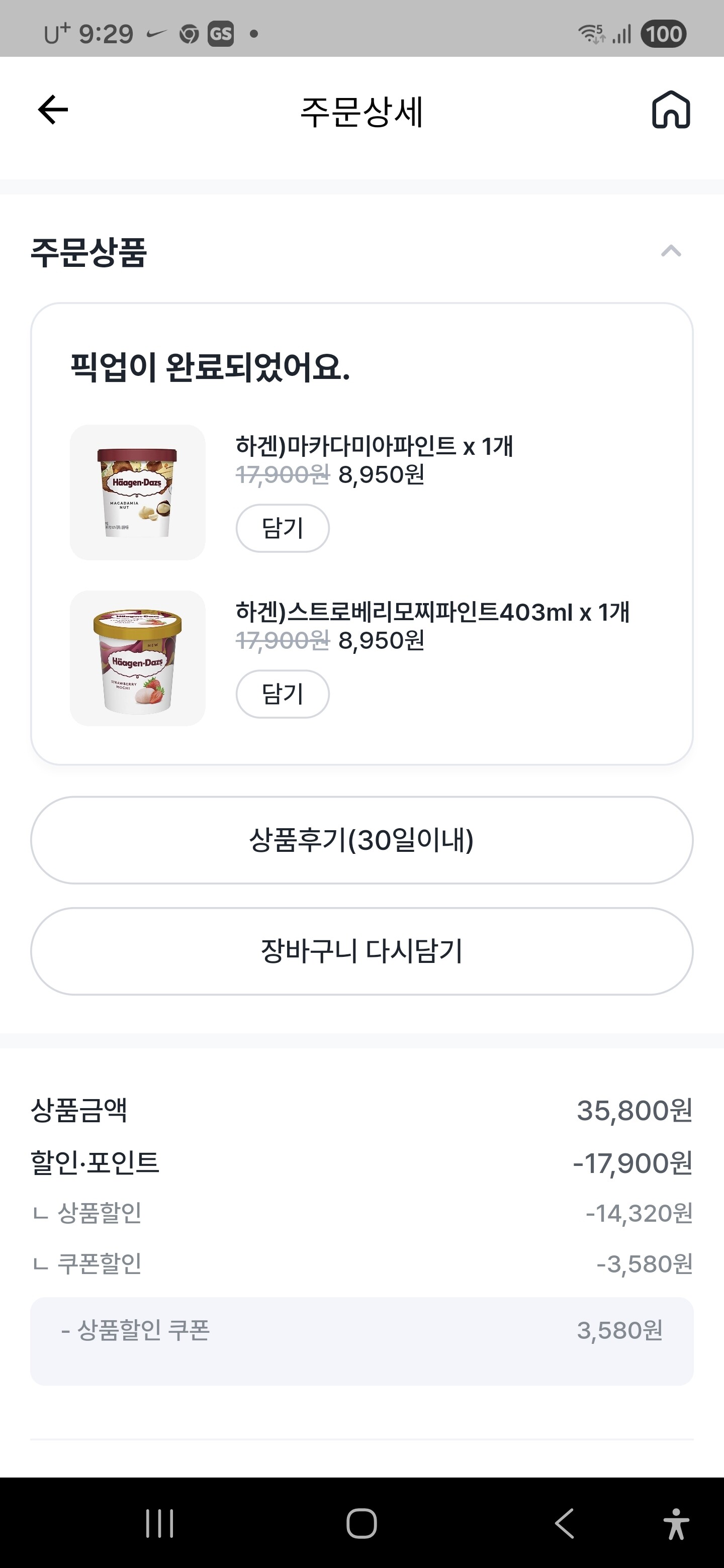This screenshot has height=1568, width=724.
Task: Tap the system home button
Action: 361,1523
